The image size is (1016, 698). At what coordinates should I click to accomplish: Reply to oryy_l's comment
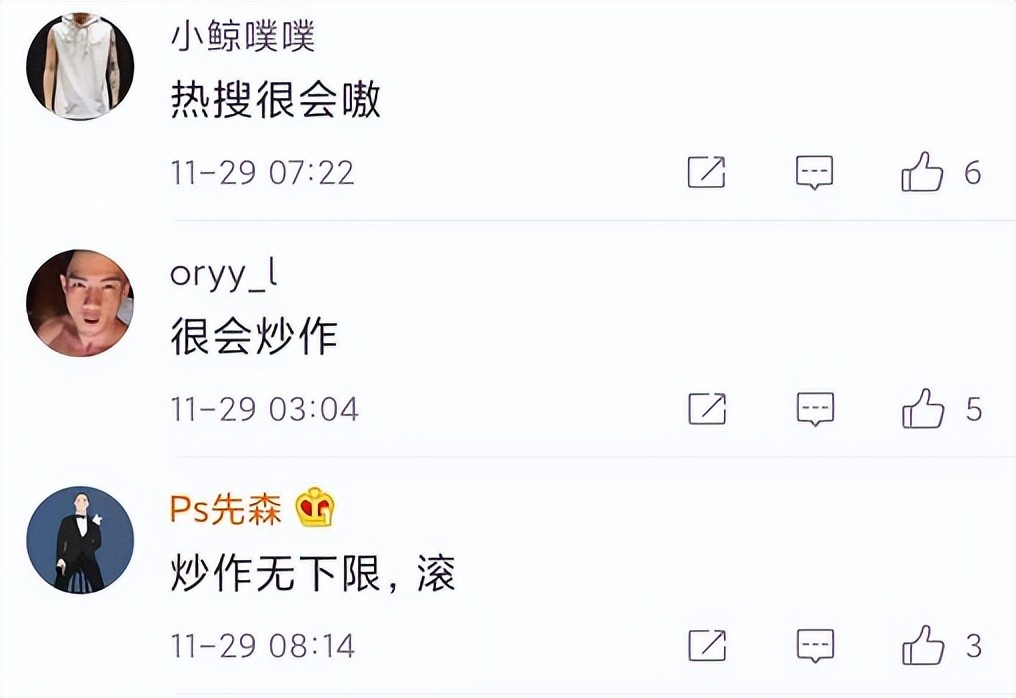[814, 409]
